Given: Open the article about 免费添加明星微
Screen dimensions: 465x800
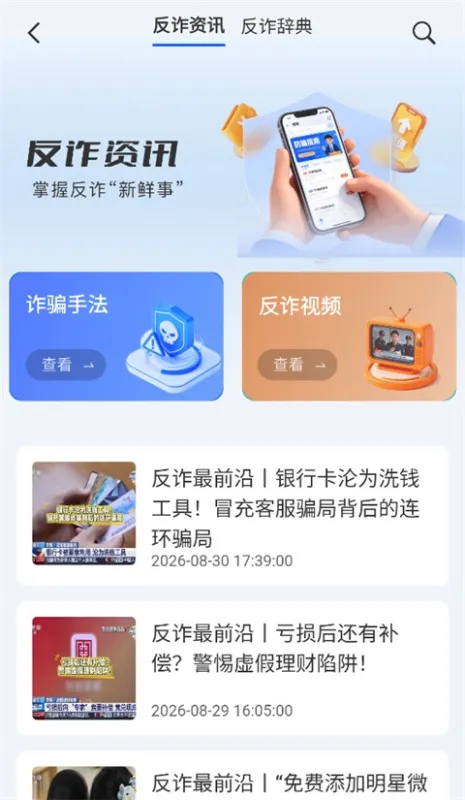Looking at the screenshot, I should pos(233,776).
